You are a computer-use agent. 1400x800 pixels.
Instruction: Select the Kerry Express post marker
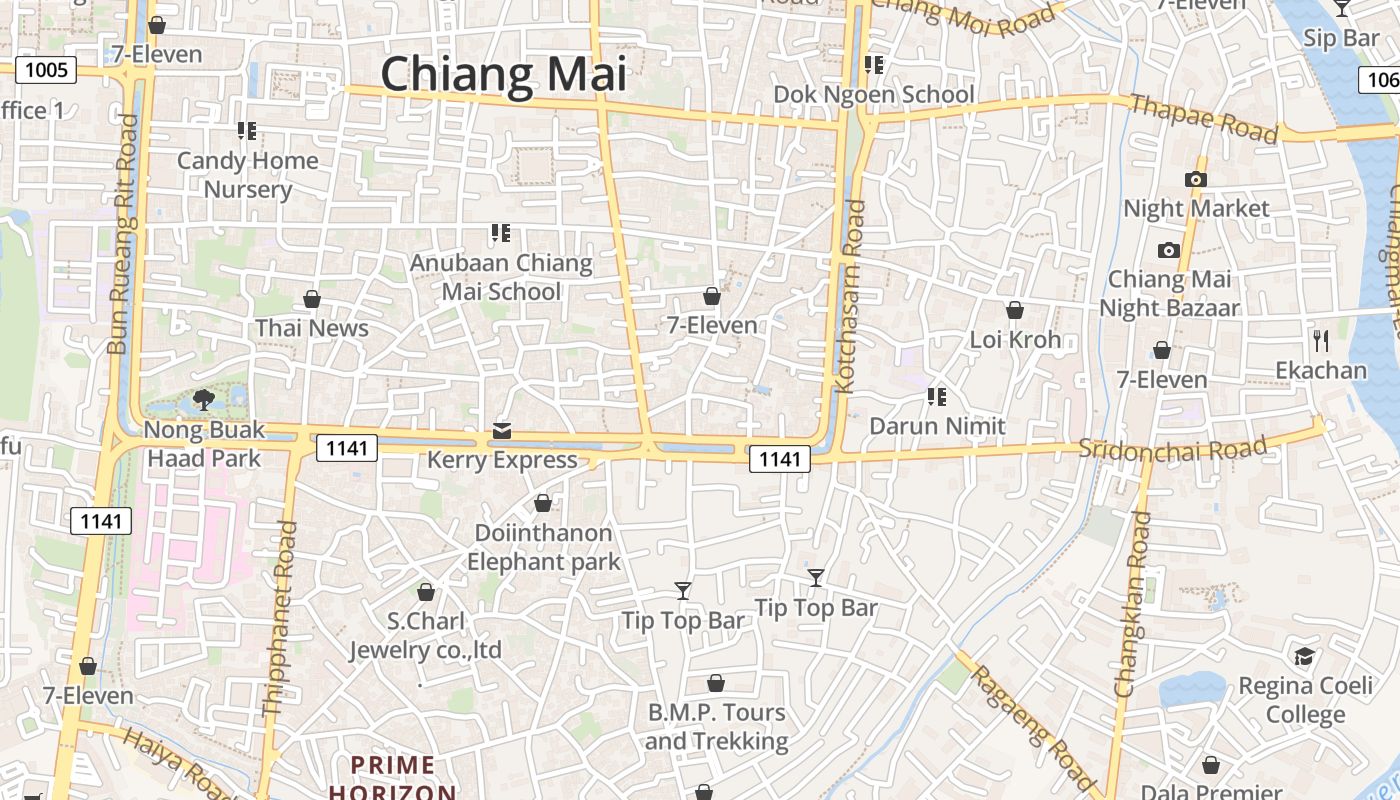(501, 431)
